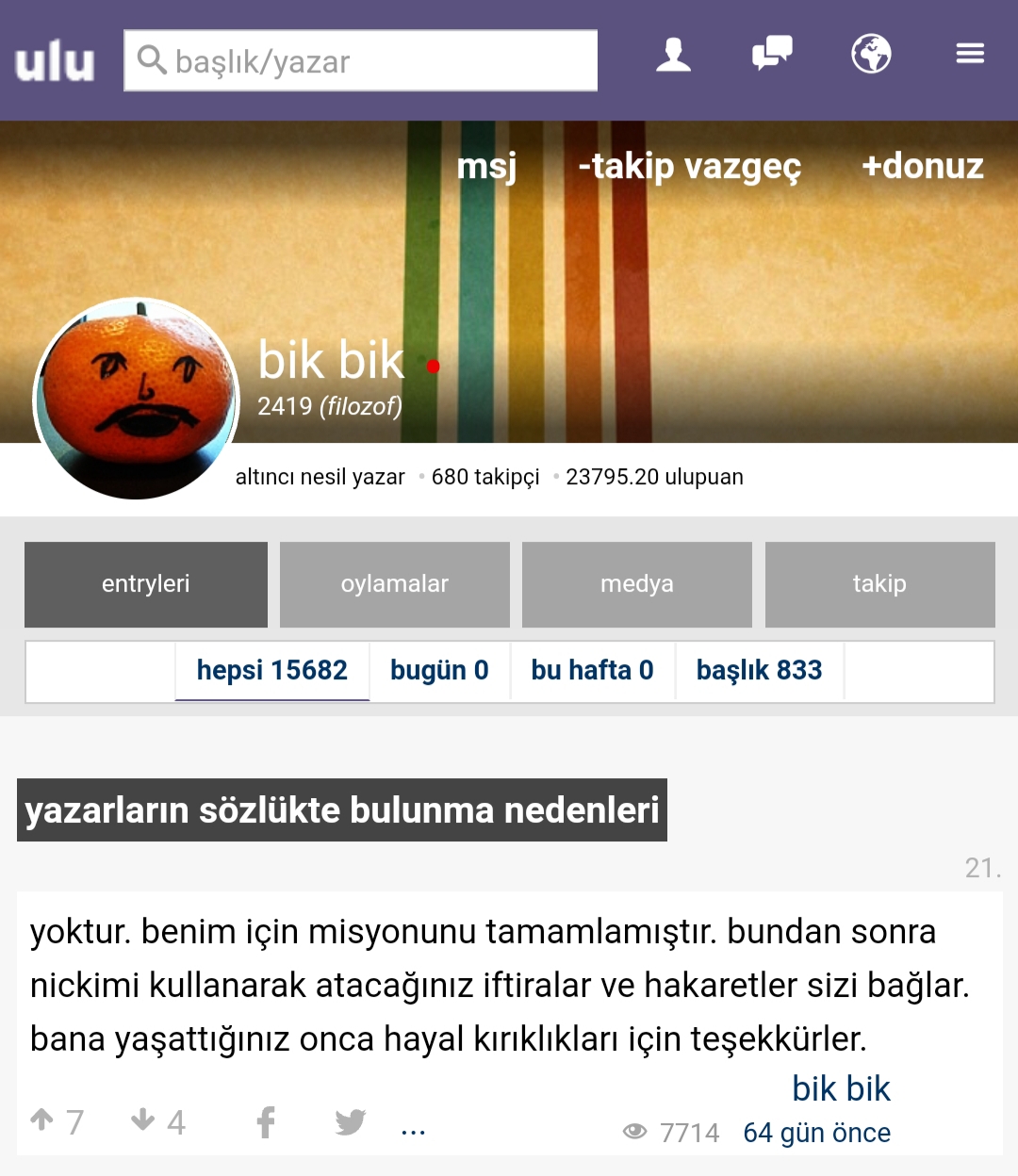The width and height of the screenshot is (1018, 1176).
Task: Open topic yazarların sözlükte bulunma nedenleri
Action: pyautogui.click(x=341, y=810)
